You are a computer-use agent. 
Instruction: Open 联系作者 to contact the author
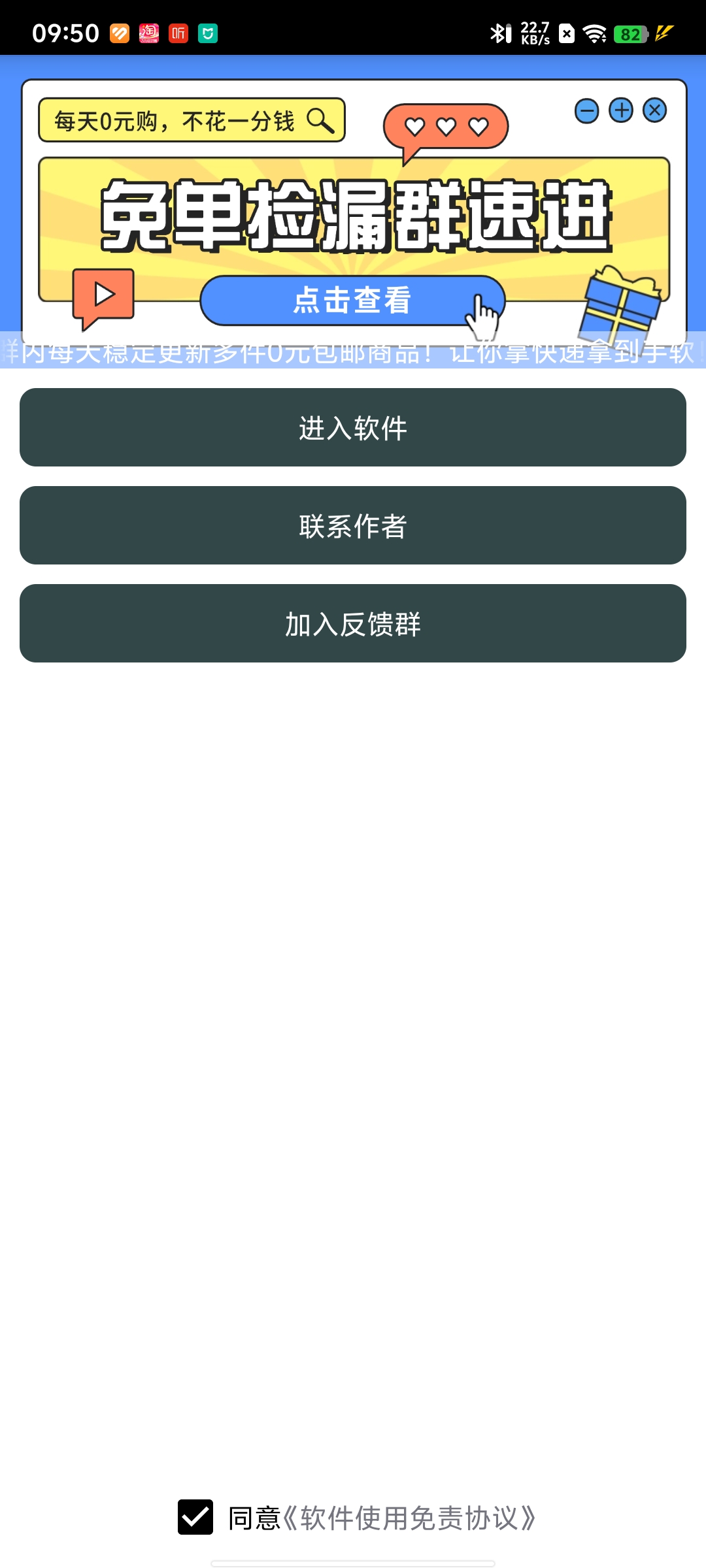353,525
